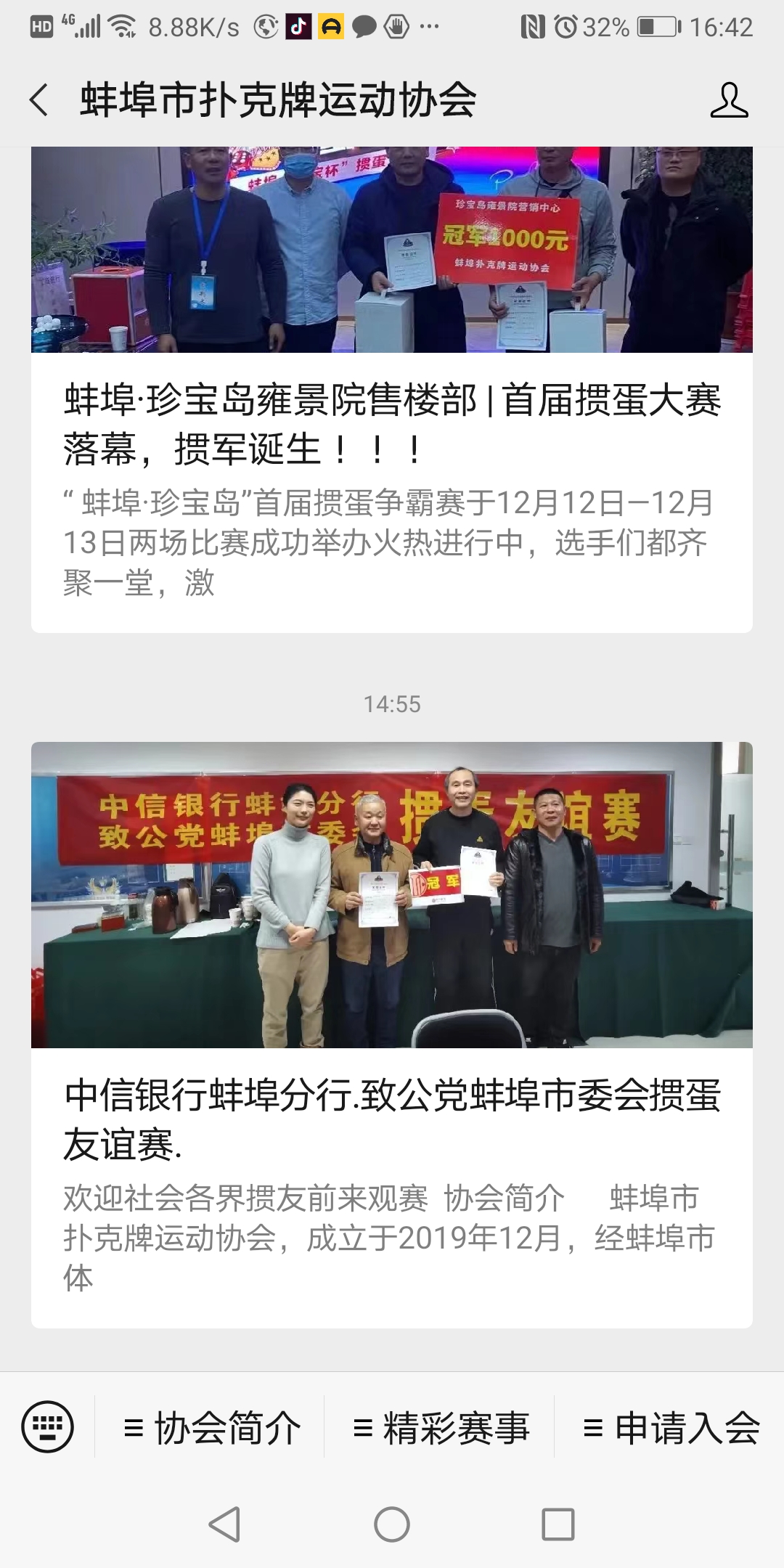Screen dimensions: 784x1568
Task: Tap the system home button
Action: tap(392, 1524)
